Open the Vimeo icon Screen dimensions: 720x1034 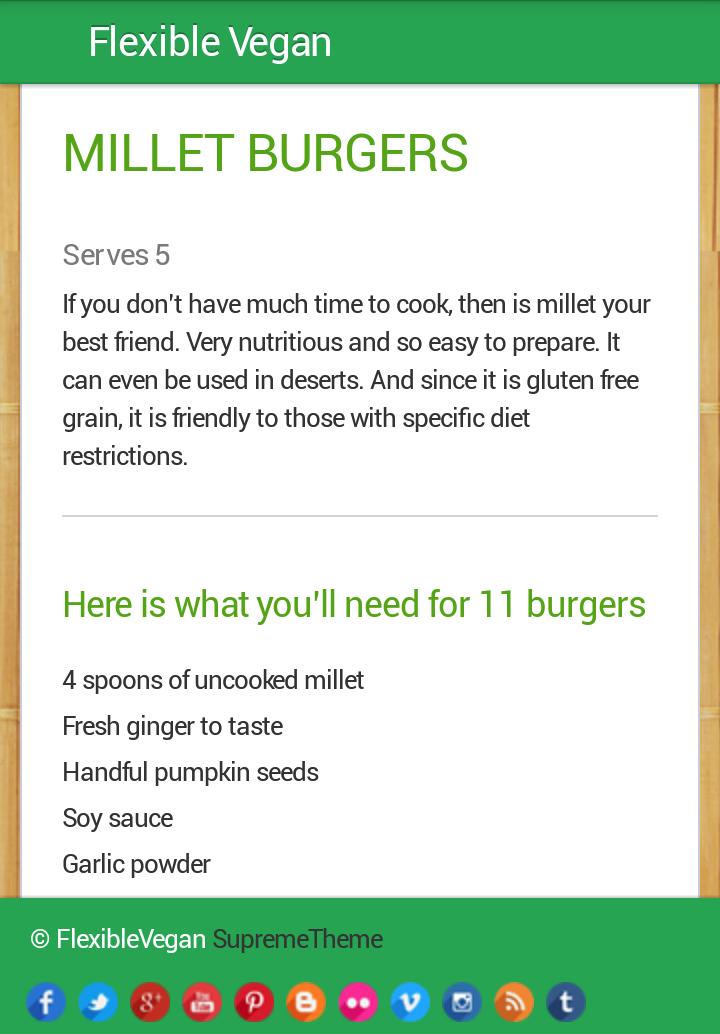(410, 1002)
